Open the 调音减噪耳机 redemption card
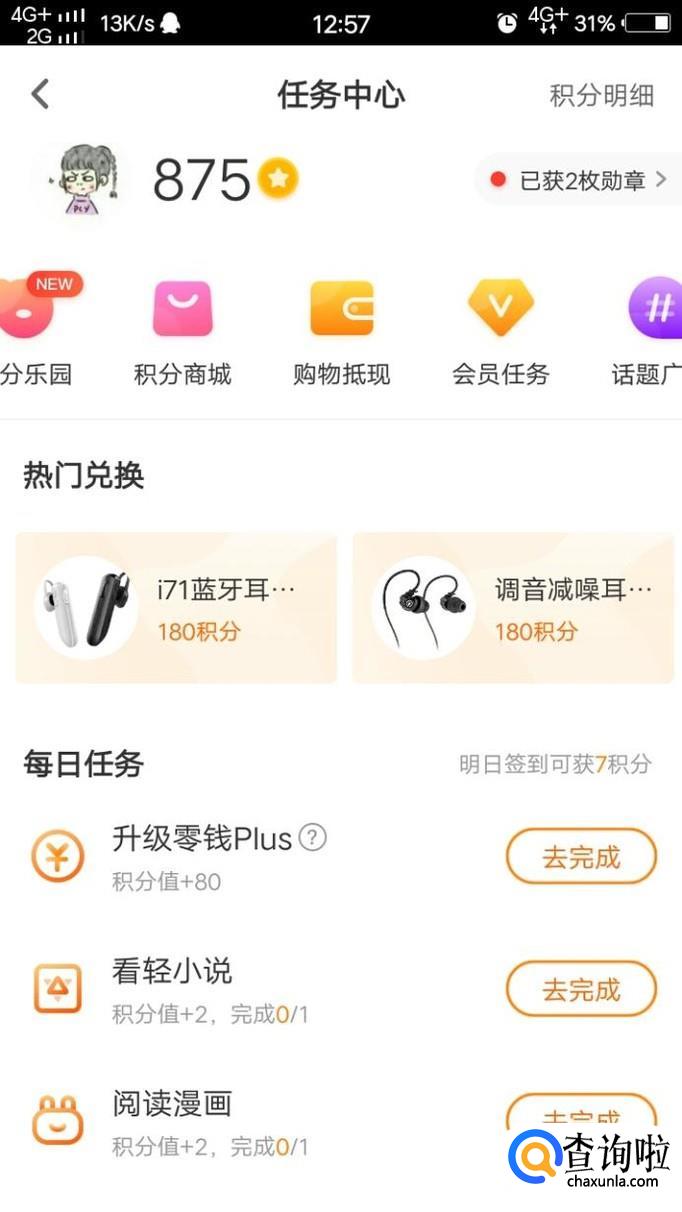The width and height of the screenshot is (682, 1212). 513,608
